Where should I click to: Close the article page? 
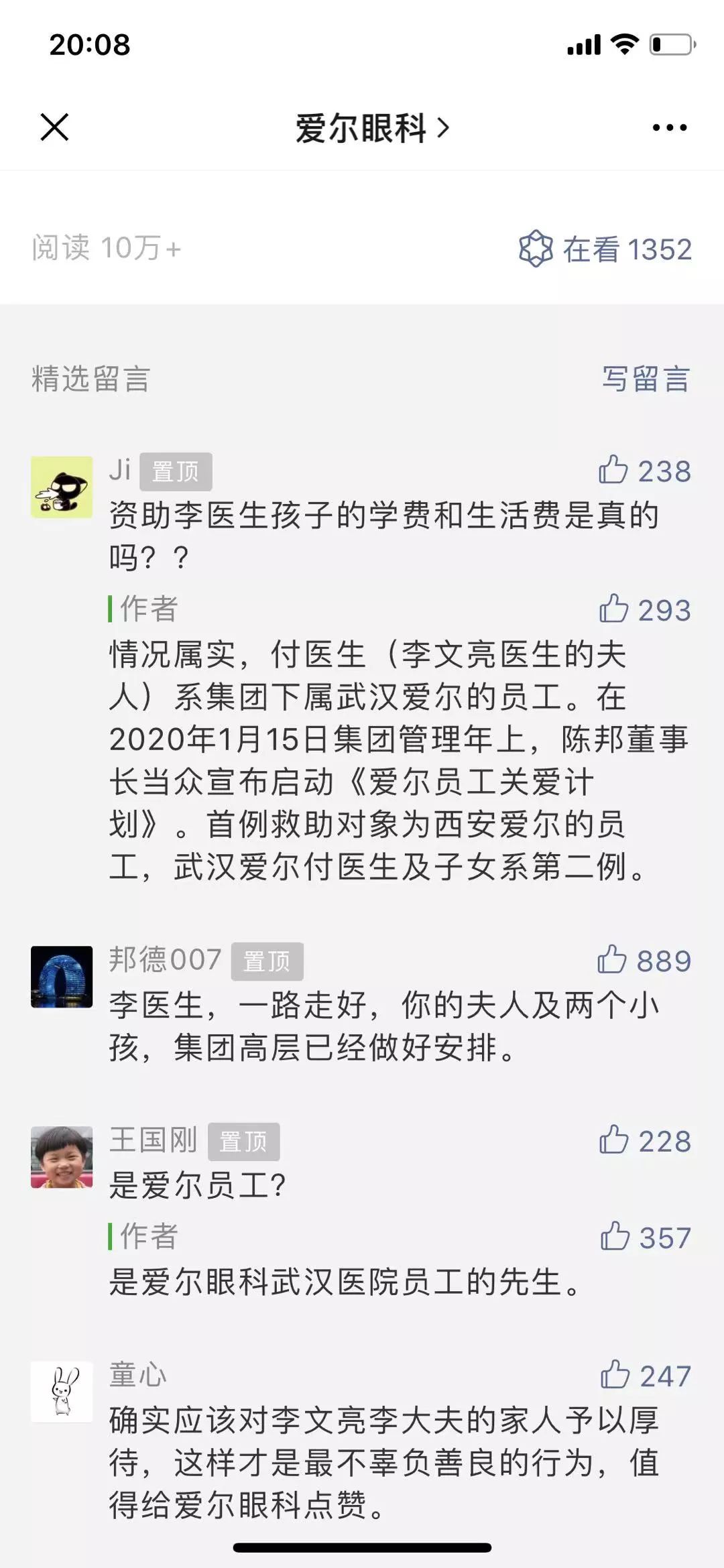[54, 127]
